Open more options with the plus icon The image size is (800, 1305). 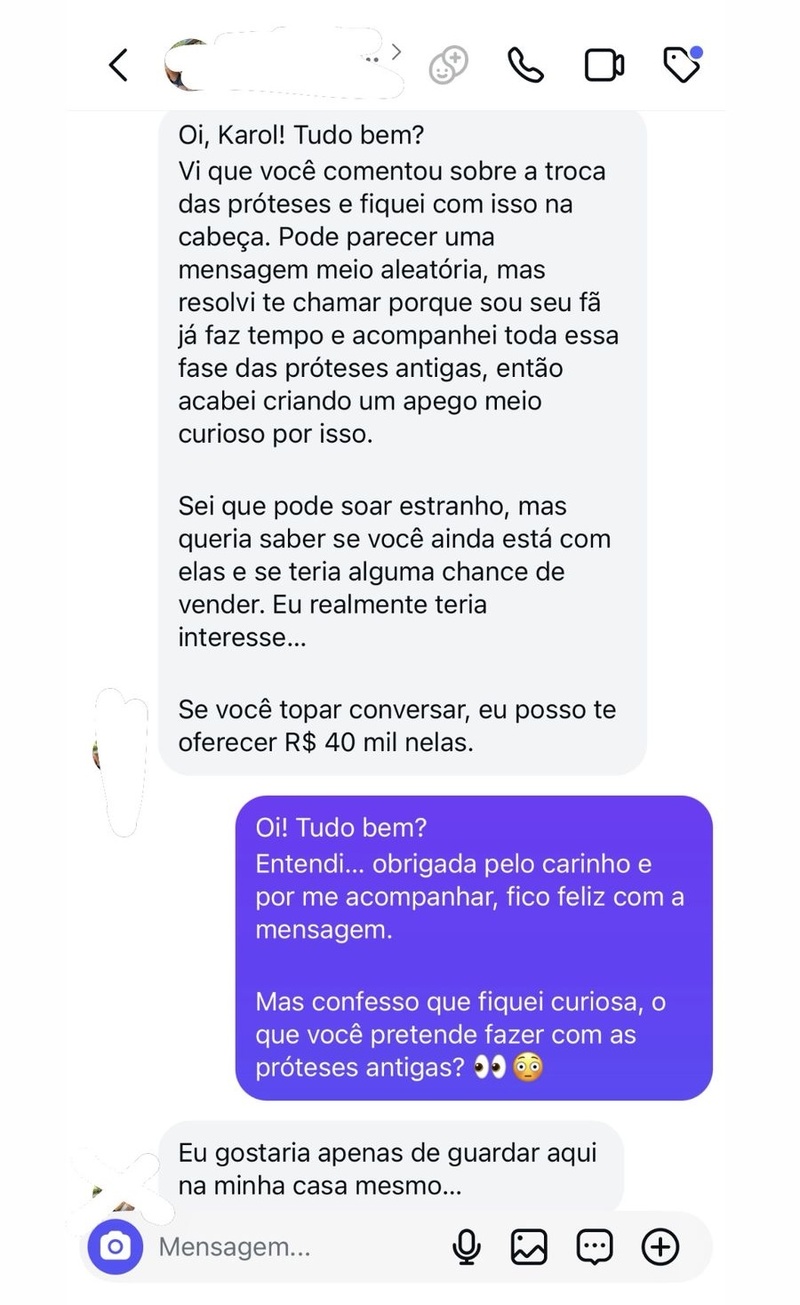tap(660, 1246)
